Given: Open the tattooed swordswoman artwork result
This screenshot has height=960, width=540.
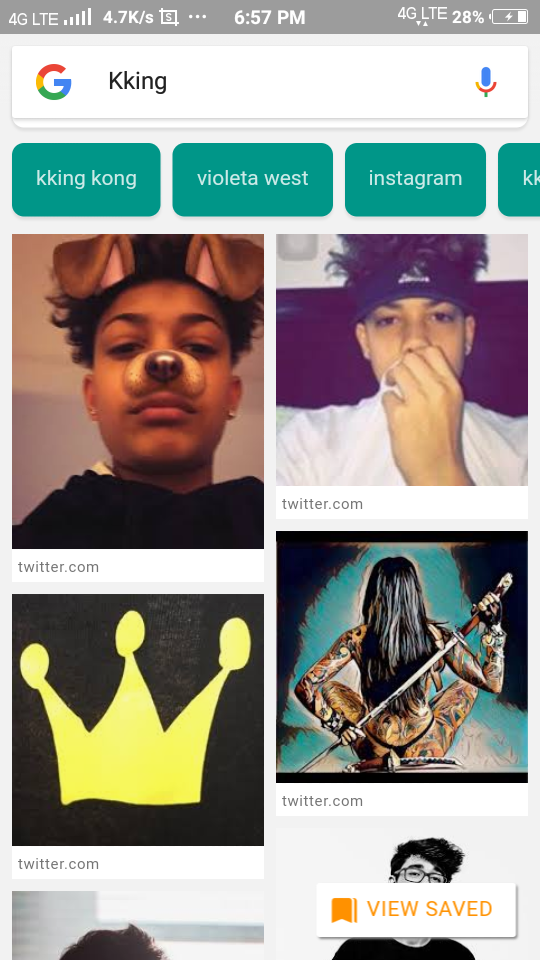Looking at the screenshot, I should [x=402, y=656].
